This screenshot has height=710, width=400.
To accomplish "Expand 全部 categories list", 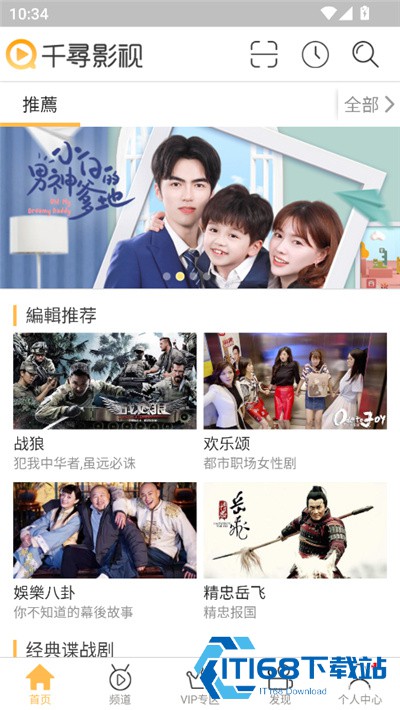I will pyautogui.click(x=369, y=105).
